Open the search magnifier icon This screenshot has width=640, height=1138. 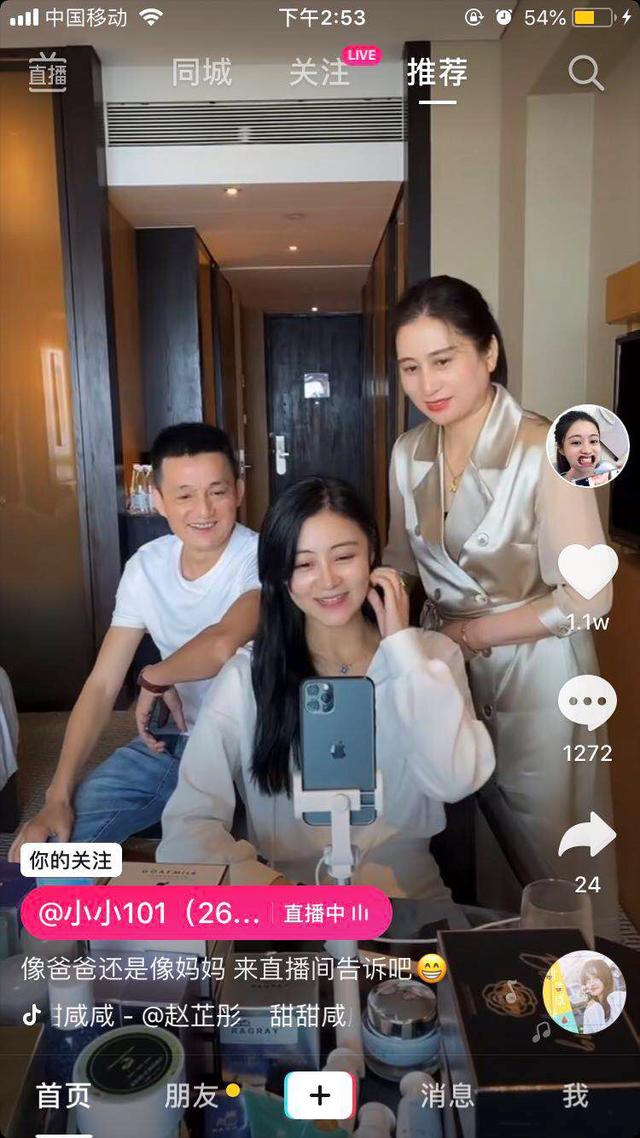pos(586,72)
